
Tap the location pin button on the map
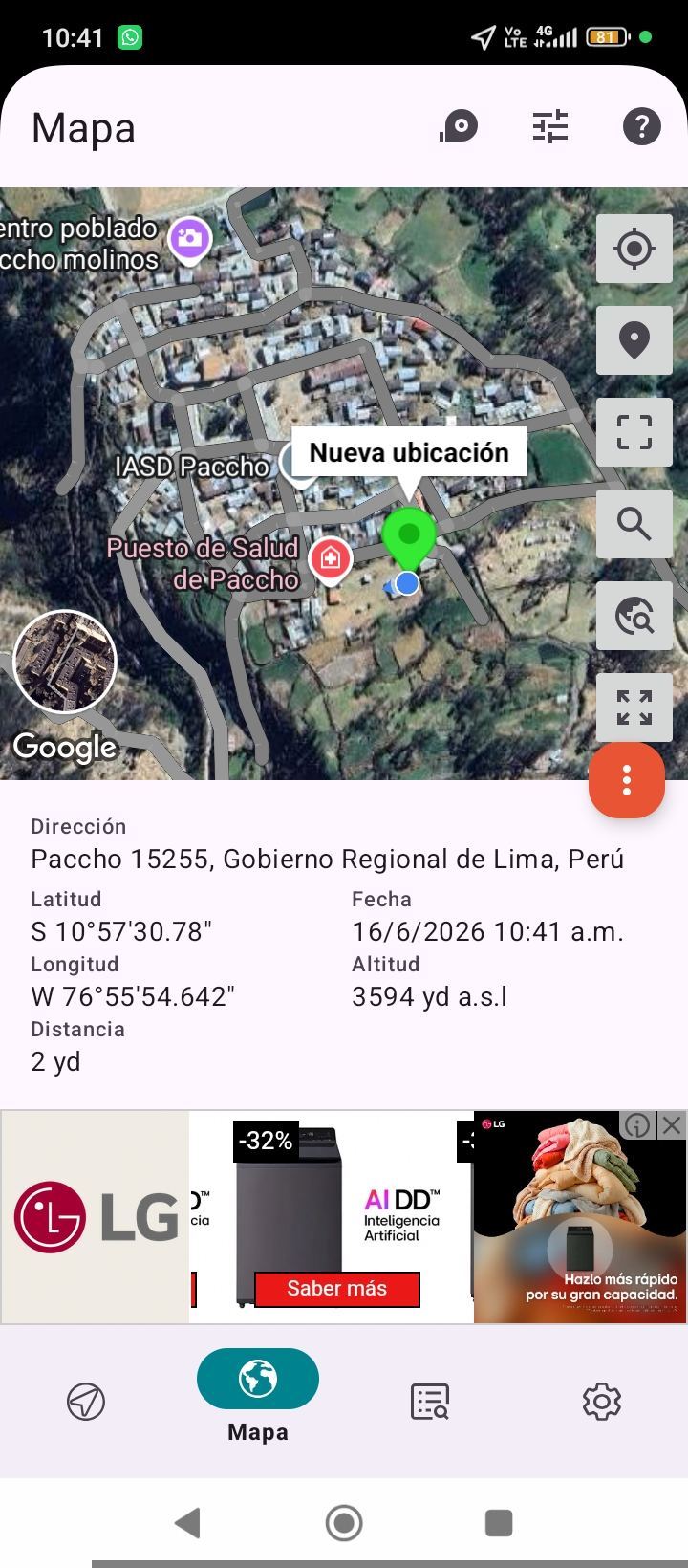point(634,340)
